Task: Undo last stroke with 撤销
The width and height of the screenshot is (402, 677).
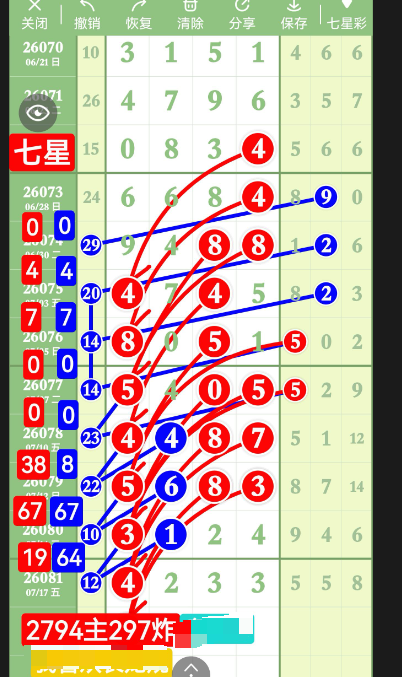Action: [87, 15]
